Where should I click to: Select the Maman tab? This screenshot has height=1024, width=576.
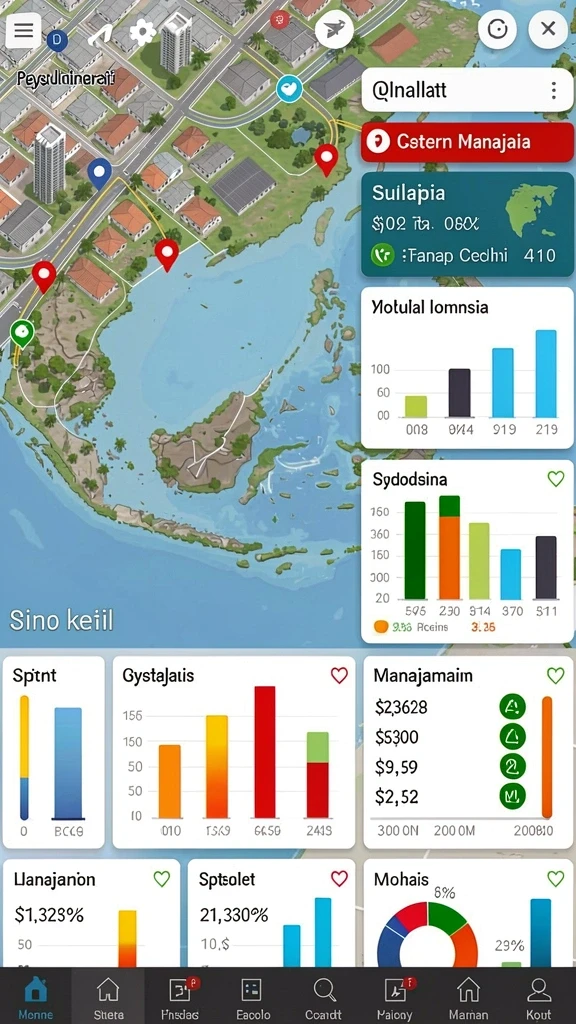468,997
